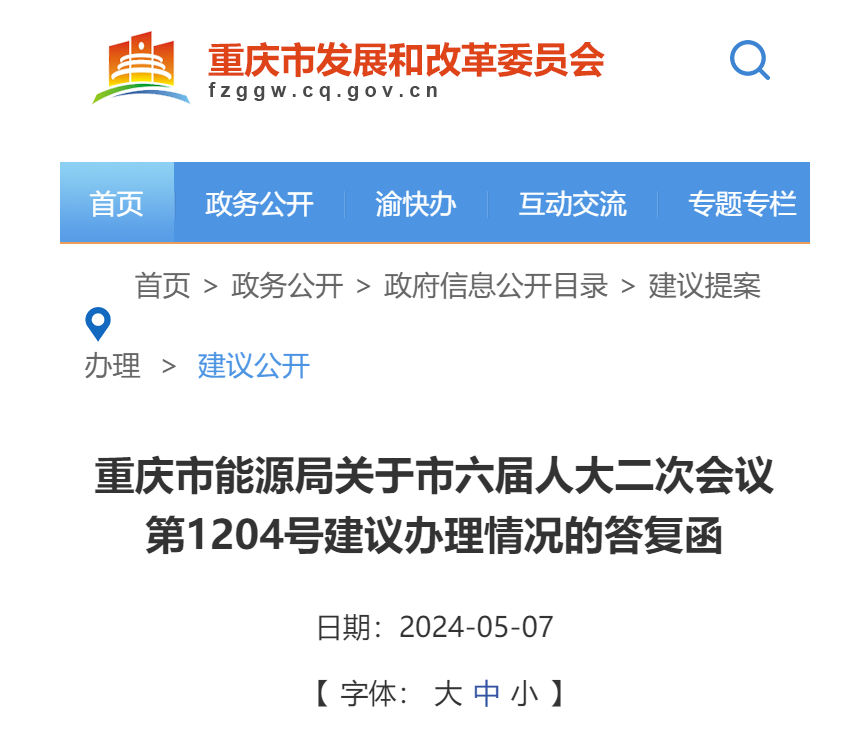
Task: Set font size to 大
Action: coord(447,693)
